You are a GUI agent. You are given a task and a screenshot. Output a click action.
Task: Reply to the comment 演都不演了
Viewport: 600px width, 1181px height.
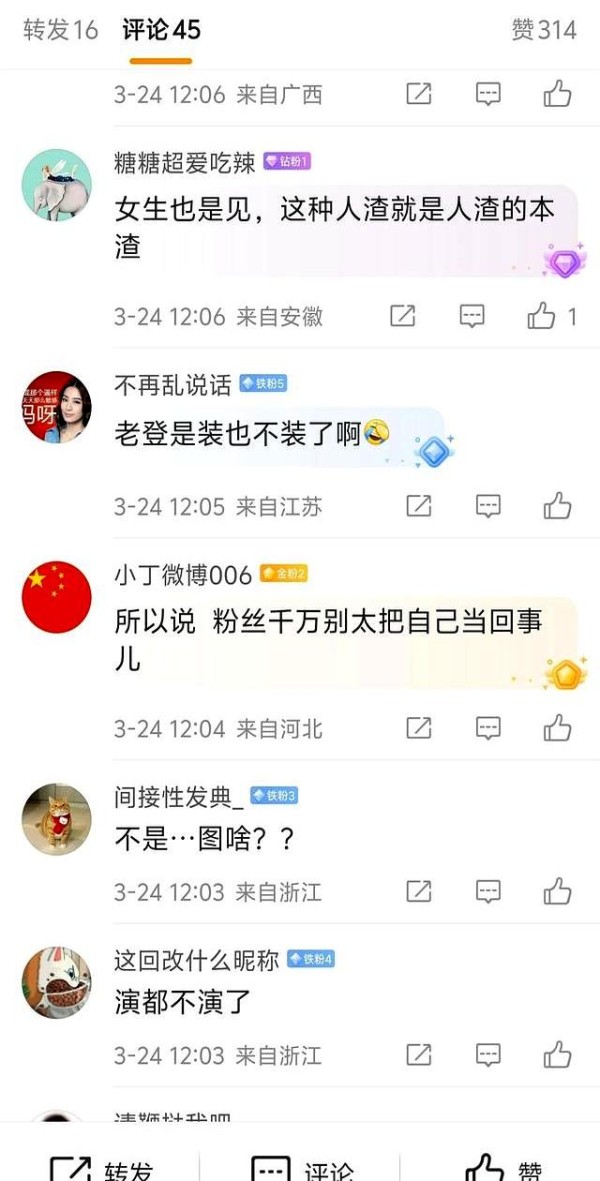pos(489,1054)
